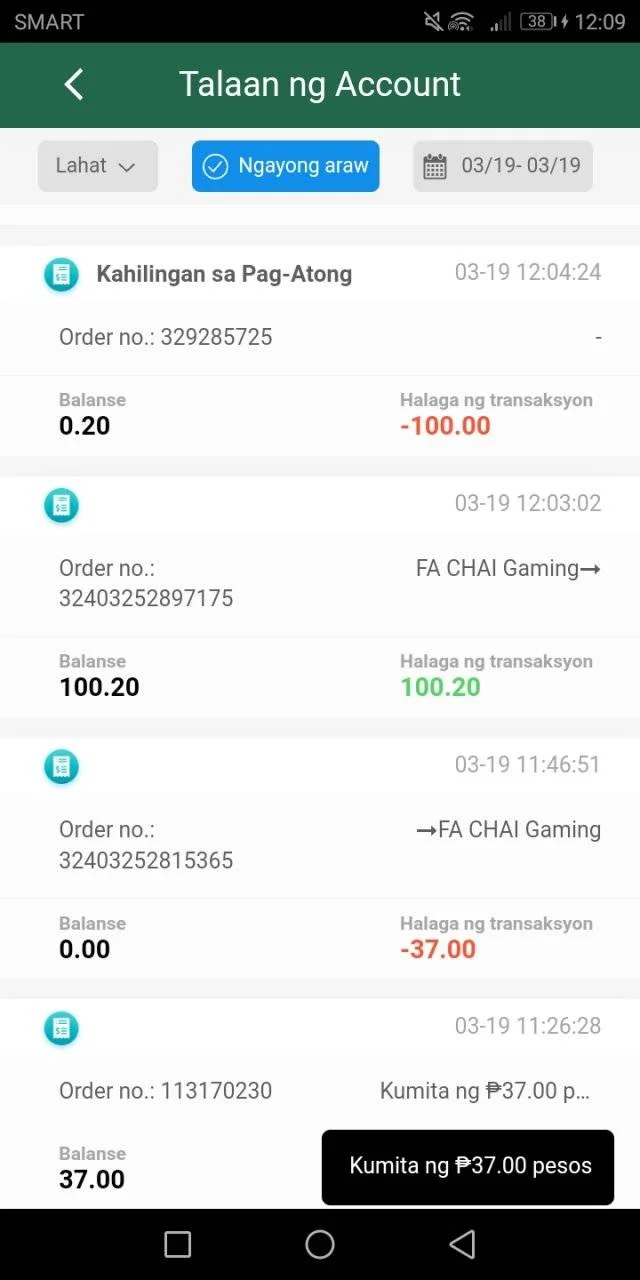Open the Kahilingan sa Pag-Atong record
The height and width of the screenshot is (1280, 640).
[x=320, y=351]
